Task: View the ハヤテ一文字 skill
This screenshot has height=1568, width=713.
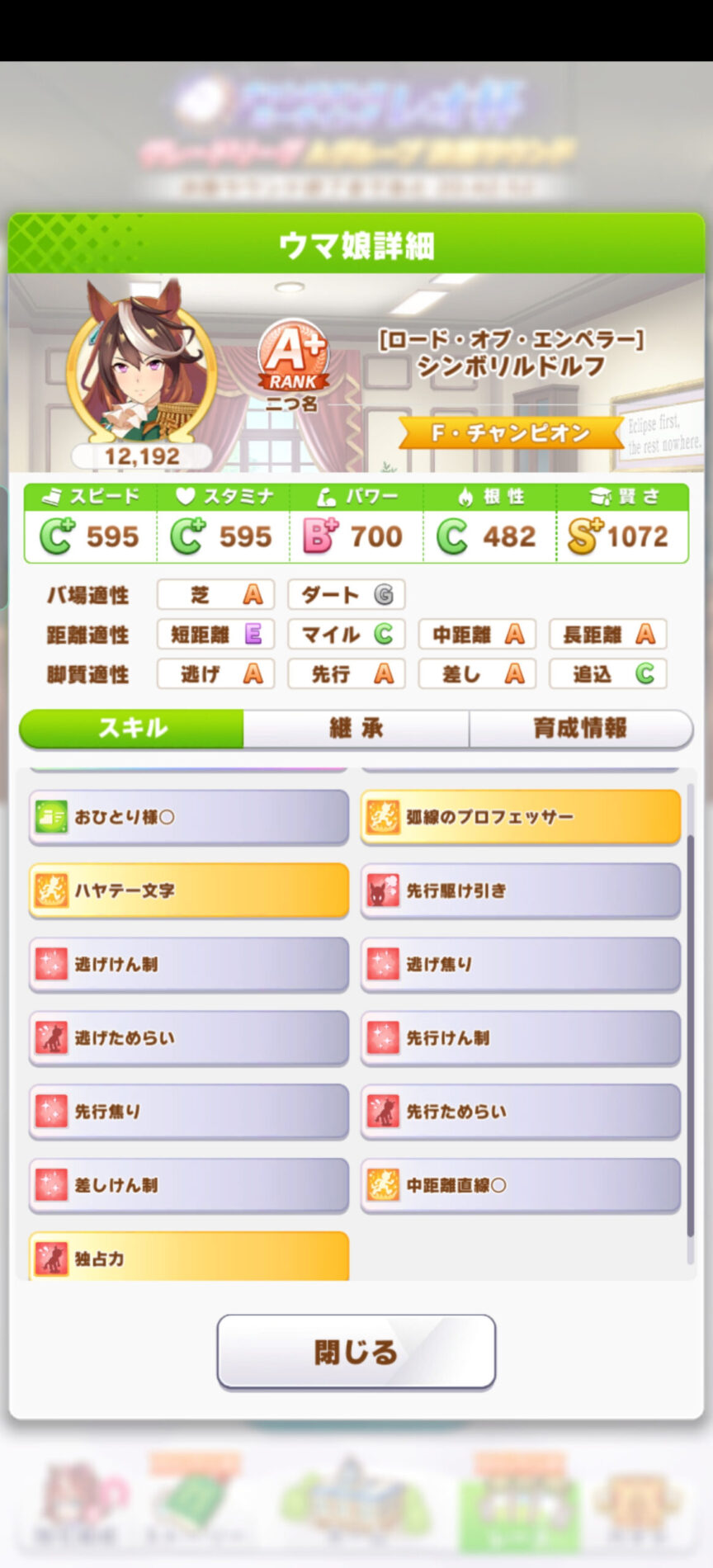Action: click(x=189, y=890)
